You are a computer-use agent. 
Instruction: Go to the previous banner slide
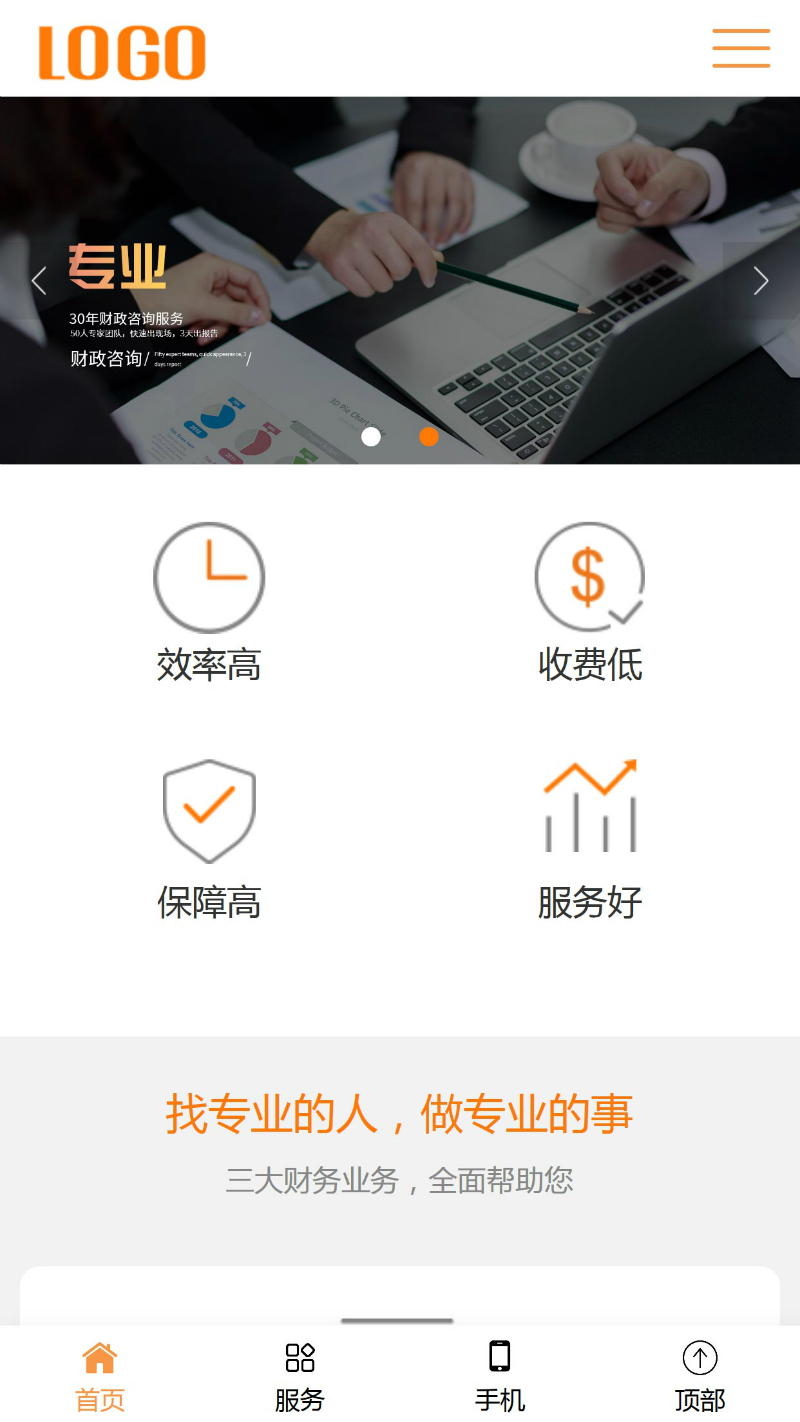coord(39,281)
